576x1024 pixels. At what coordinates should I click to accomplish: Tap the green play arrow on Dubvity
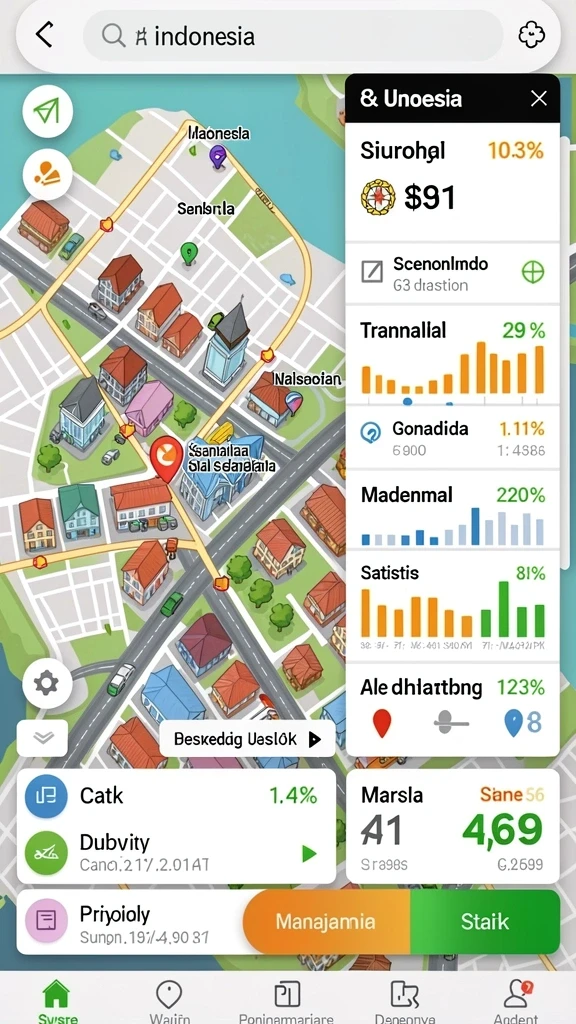point(309,853)
